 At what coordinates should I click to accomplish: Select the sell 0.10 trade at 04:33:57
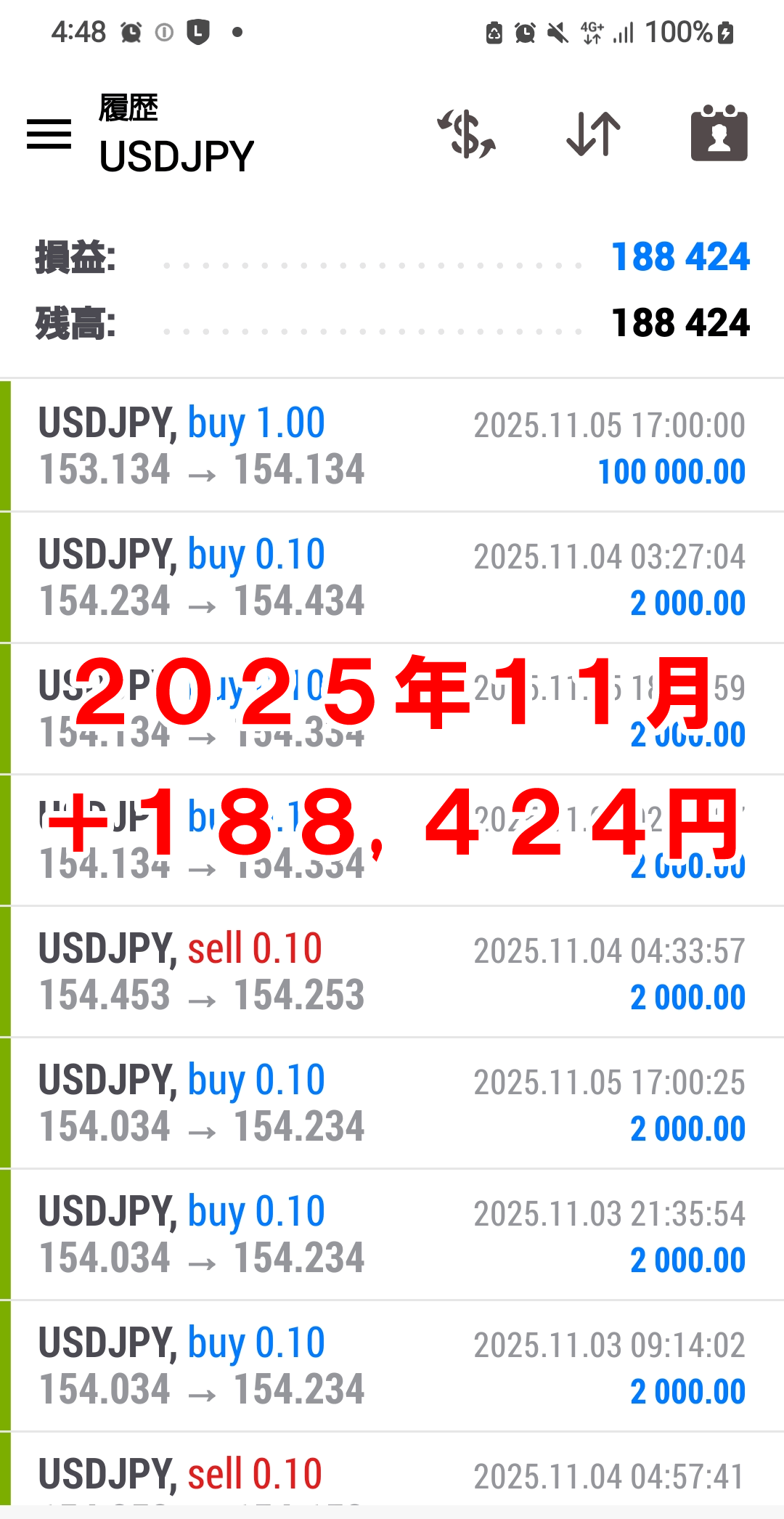[x=392, y=972]
